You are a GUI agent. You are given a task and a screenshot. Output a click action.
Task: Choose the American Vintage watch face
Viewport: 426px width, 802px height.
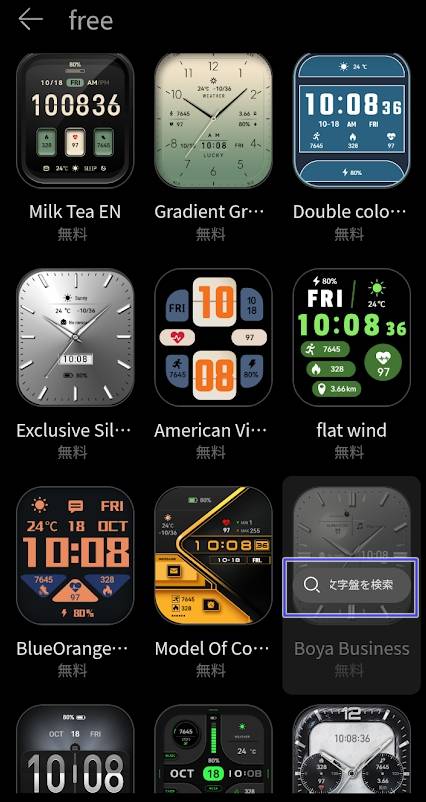point(213,338)
